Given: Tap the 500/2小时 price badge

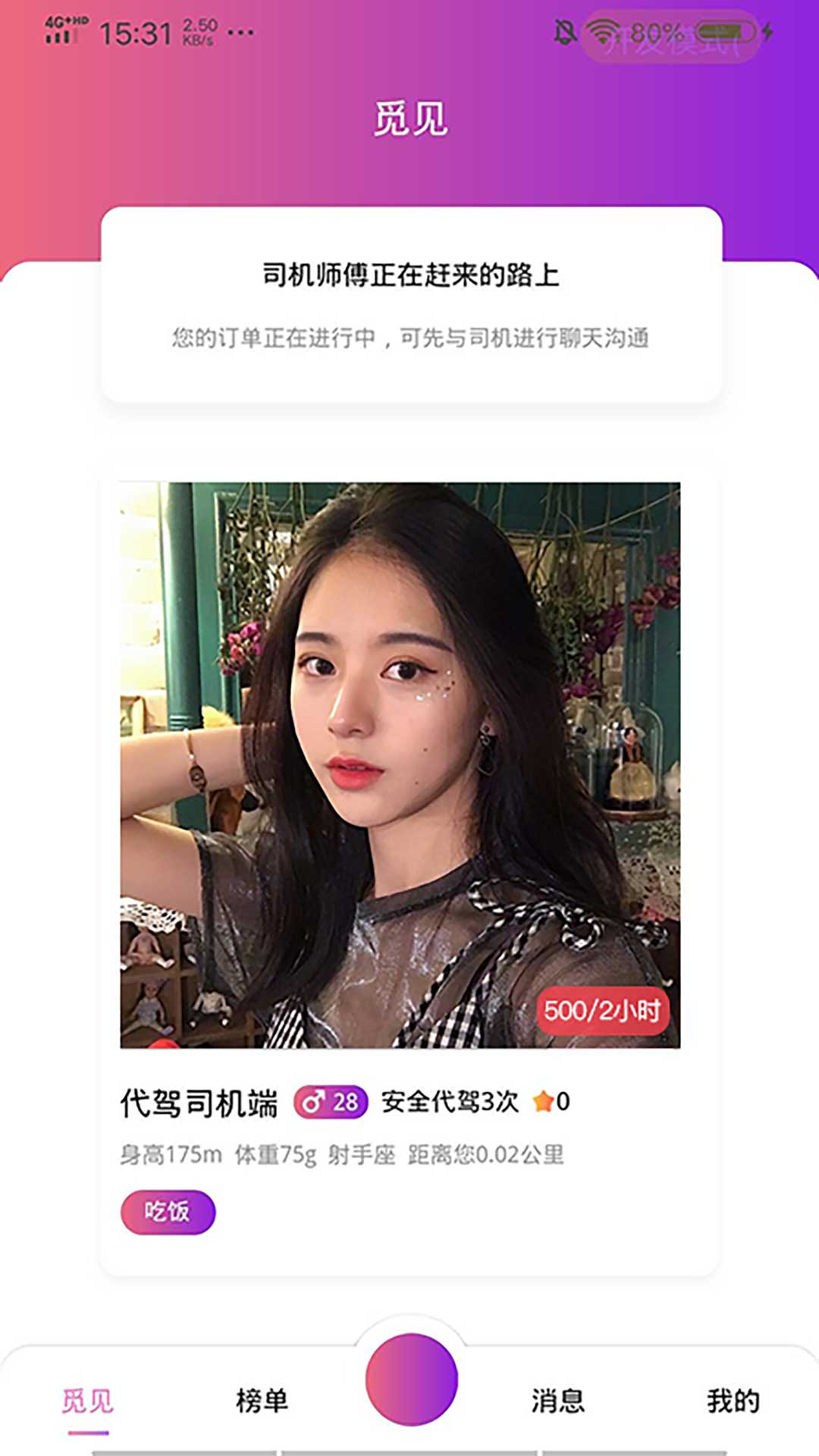Looking at the screenshot, I should pos(604,1009).
